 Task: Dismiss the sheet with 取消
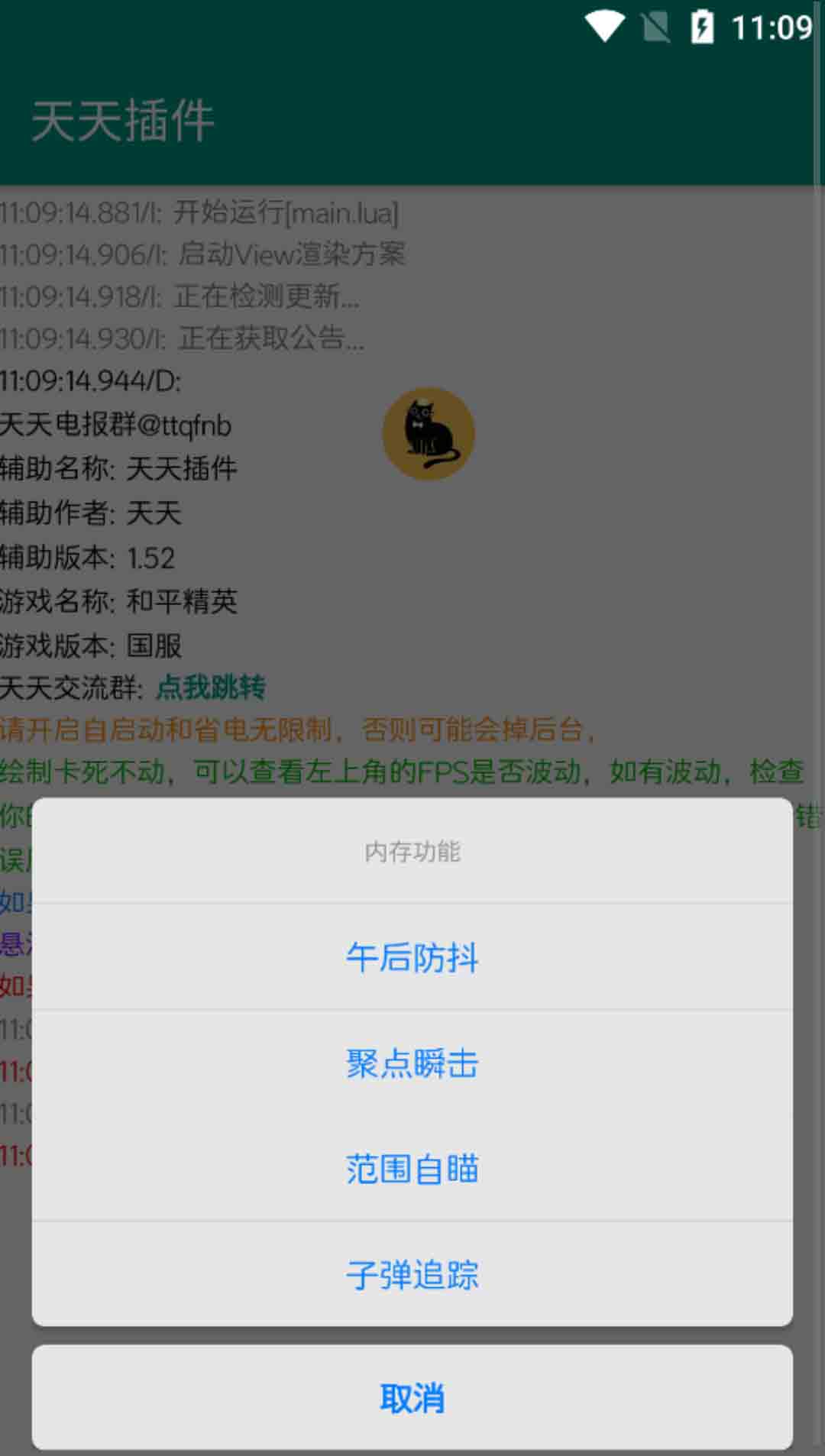pos(412,1397)
